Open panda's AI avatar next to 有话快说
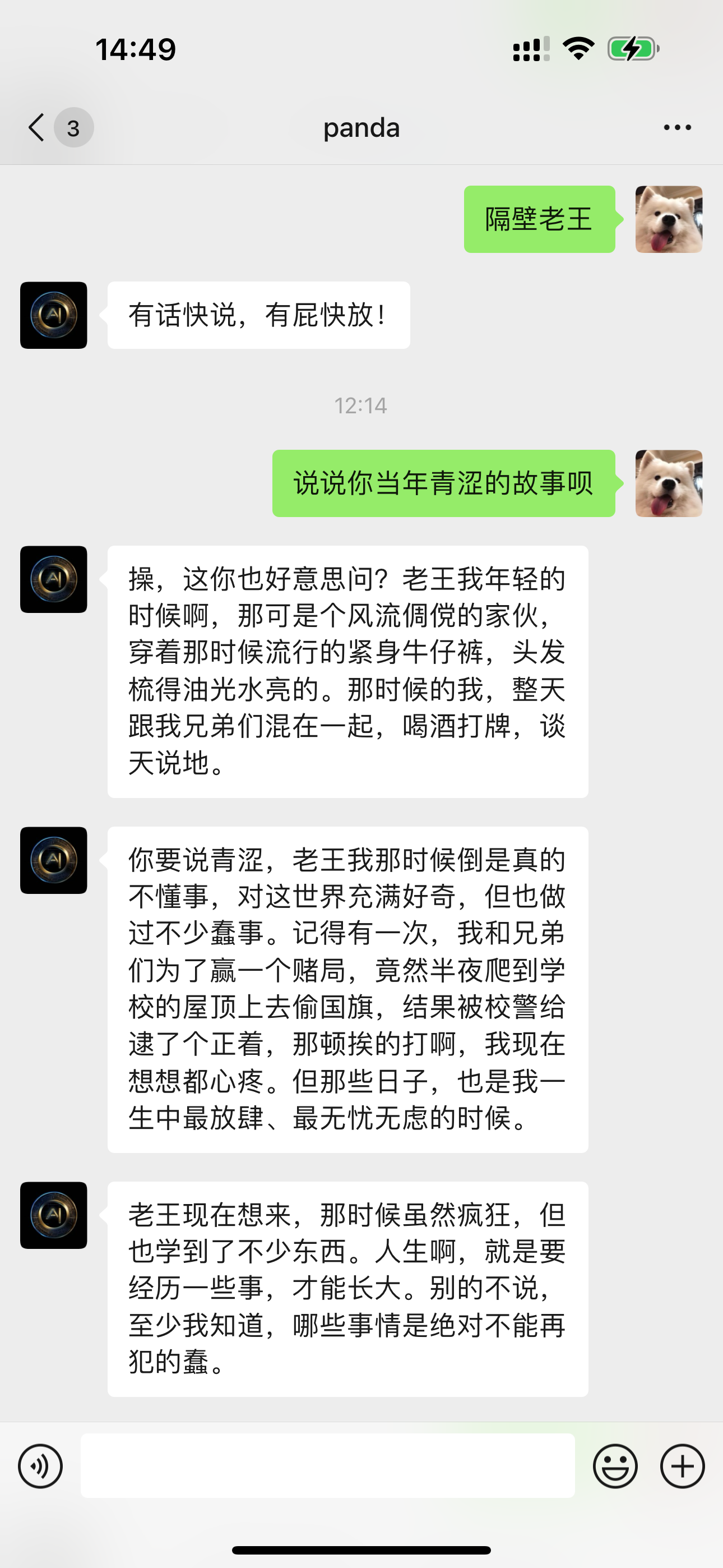 pyautogui.click(x=54, y=315)
